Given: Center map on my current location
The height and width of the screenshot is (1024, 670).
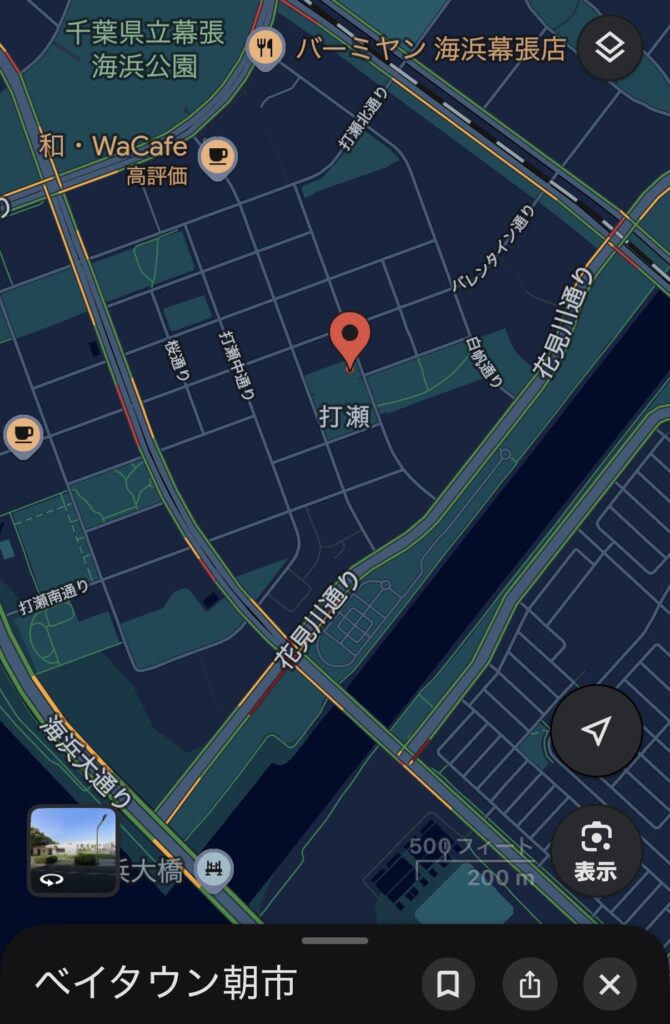Looking at the screenshot, I should 596,731.
